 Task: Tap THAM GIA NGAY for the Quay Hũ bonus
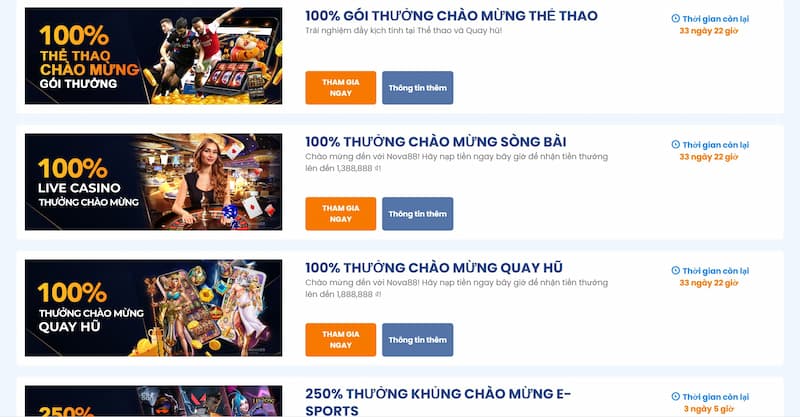click(x=340, y=339)
